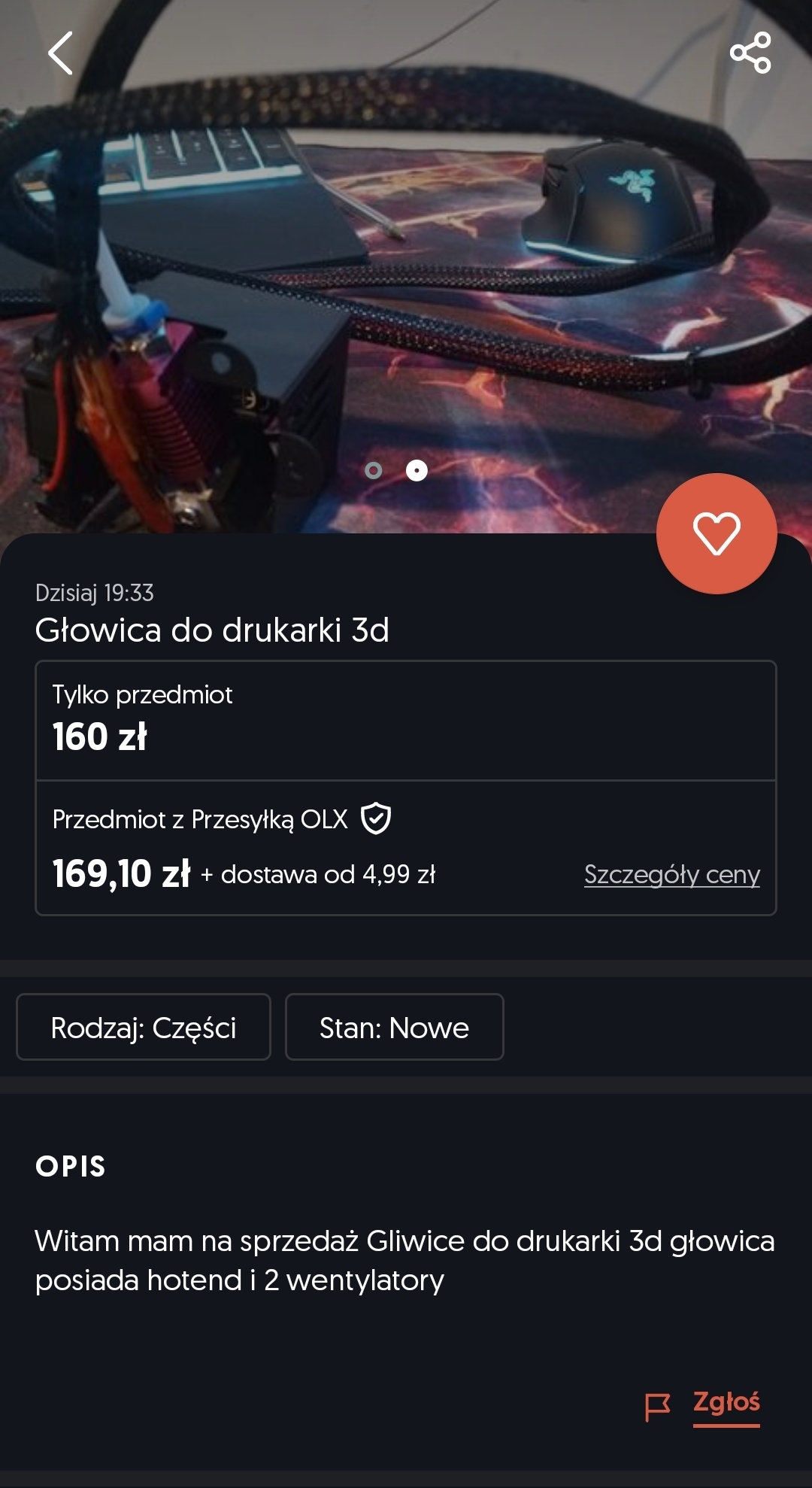Select the first photo indicator dot
Screen dimensions: 812x1488
[373, 471]
